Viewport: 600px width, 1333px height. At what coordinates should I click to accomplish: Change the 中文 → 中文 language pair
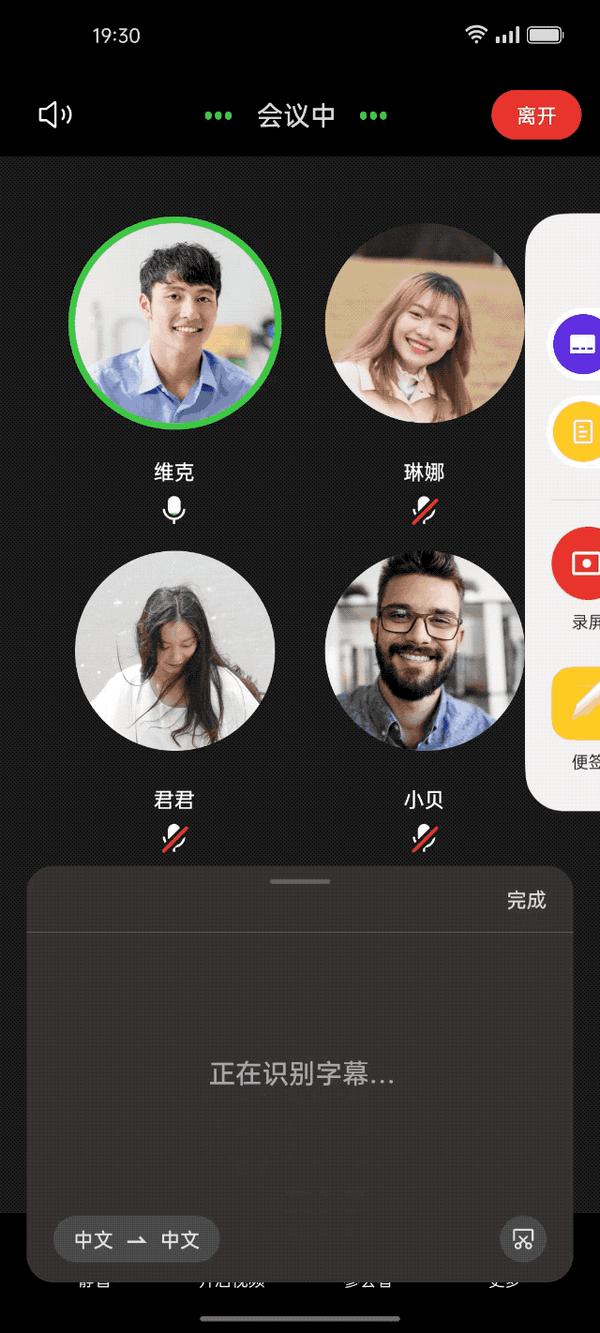pyautogui.click(x=136, y=1240)
